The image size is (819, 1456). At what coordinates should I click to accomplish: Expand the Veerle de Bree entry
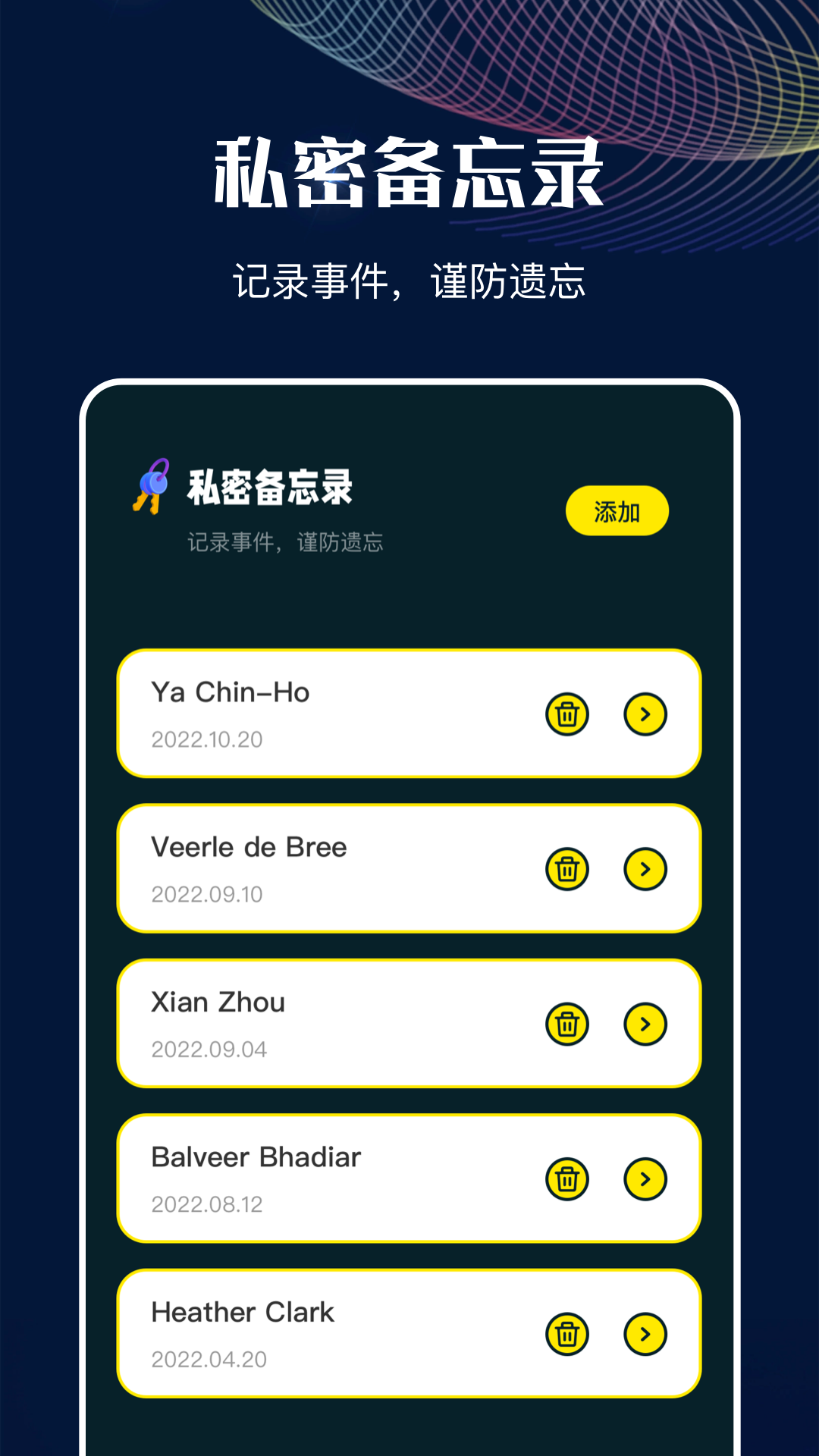[645, 869]
